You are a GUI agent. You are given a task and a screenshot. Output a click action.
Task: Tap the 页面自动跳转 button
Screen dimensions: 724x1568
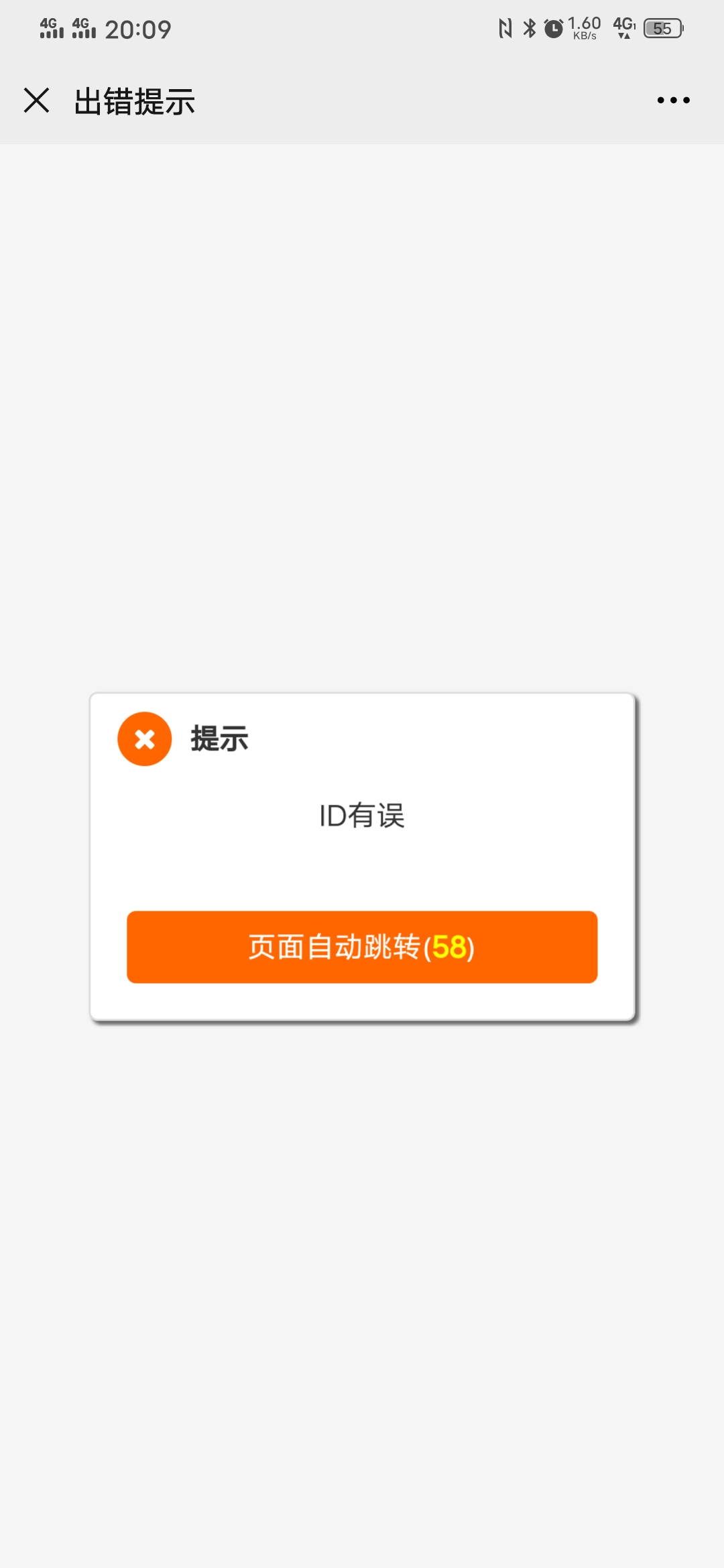pos(362,947)
